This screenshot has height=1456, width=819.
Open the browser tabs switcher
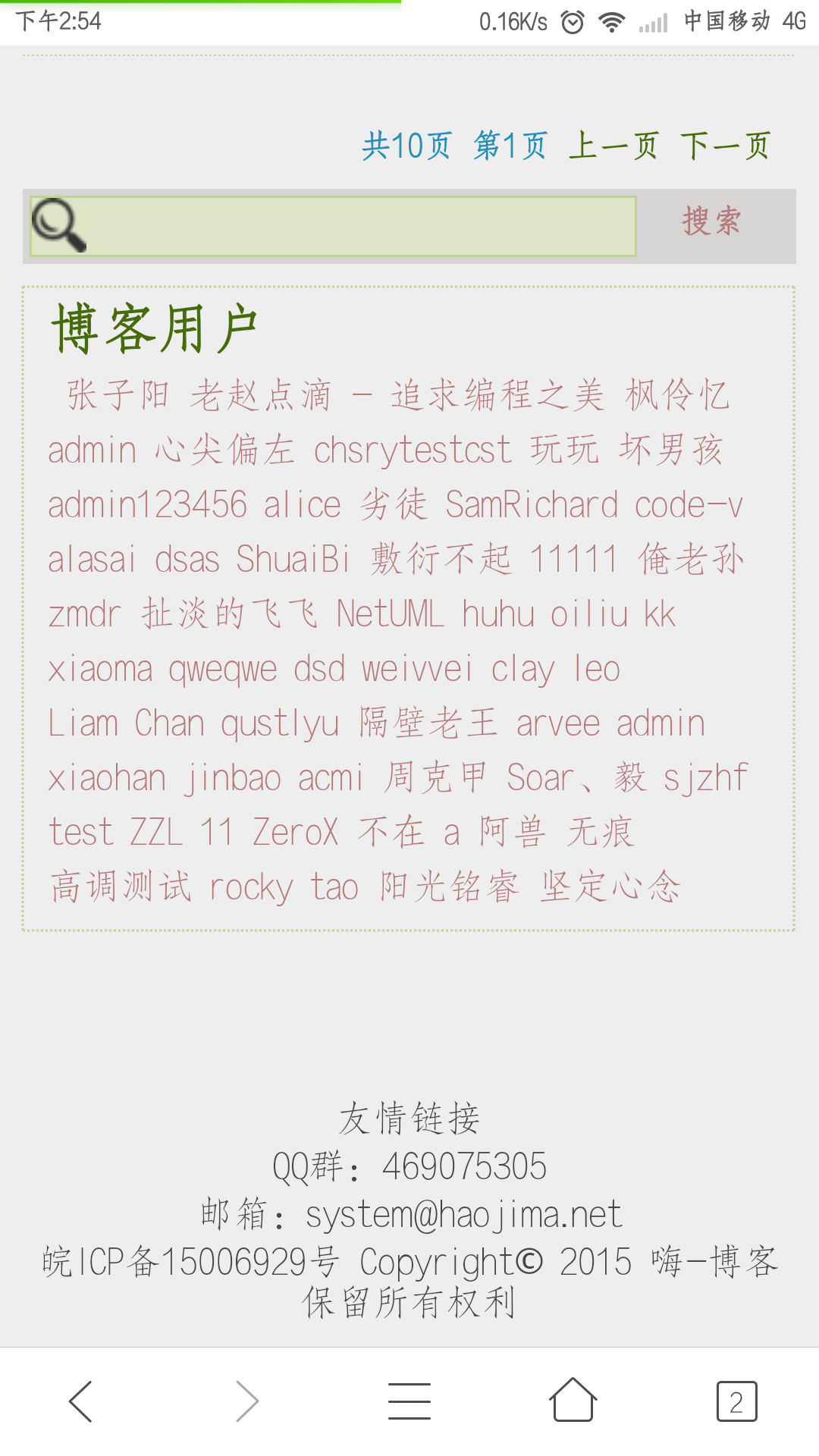[x=736, y=1401]
